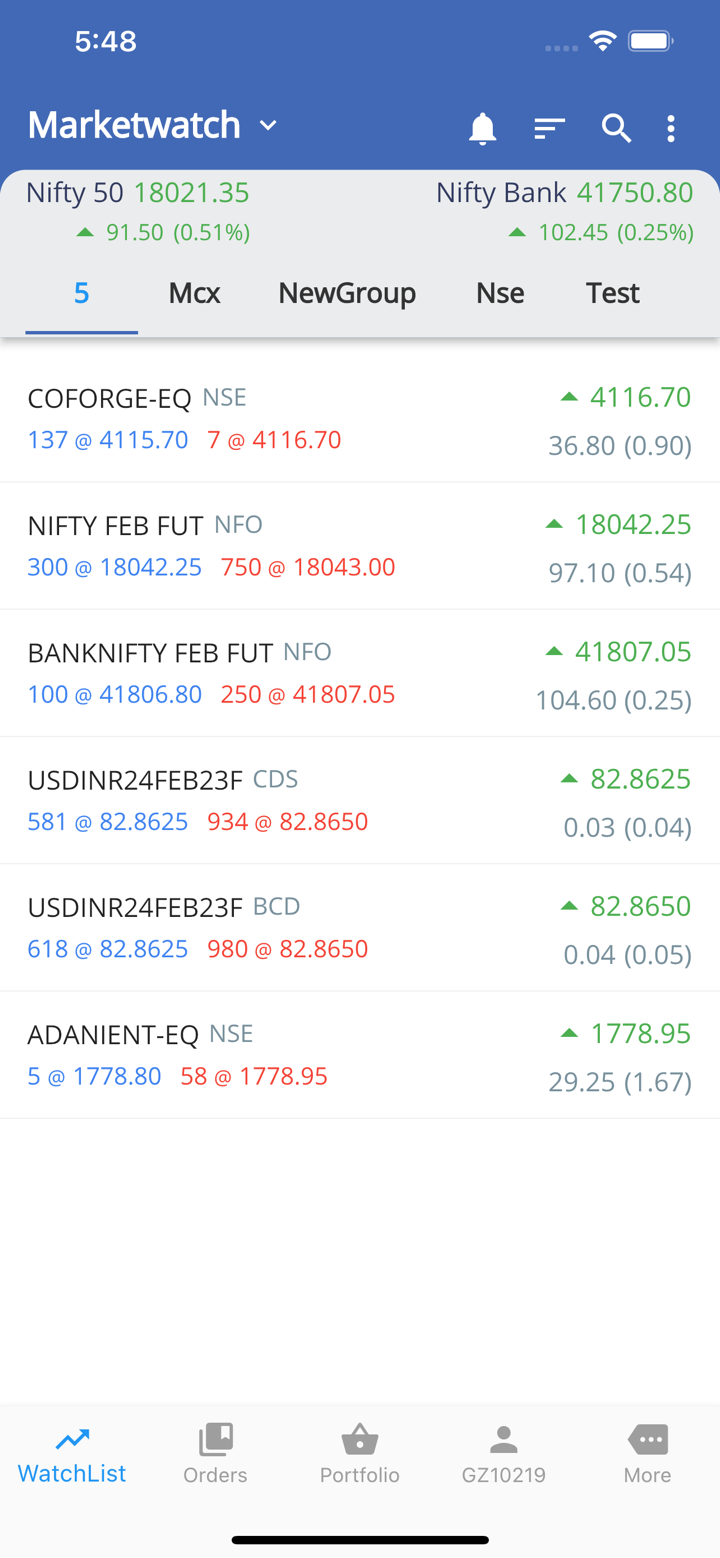
Task: Switch to the Mcx watchlist tab
Action: pos(194,293)
